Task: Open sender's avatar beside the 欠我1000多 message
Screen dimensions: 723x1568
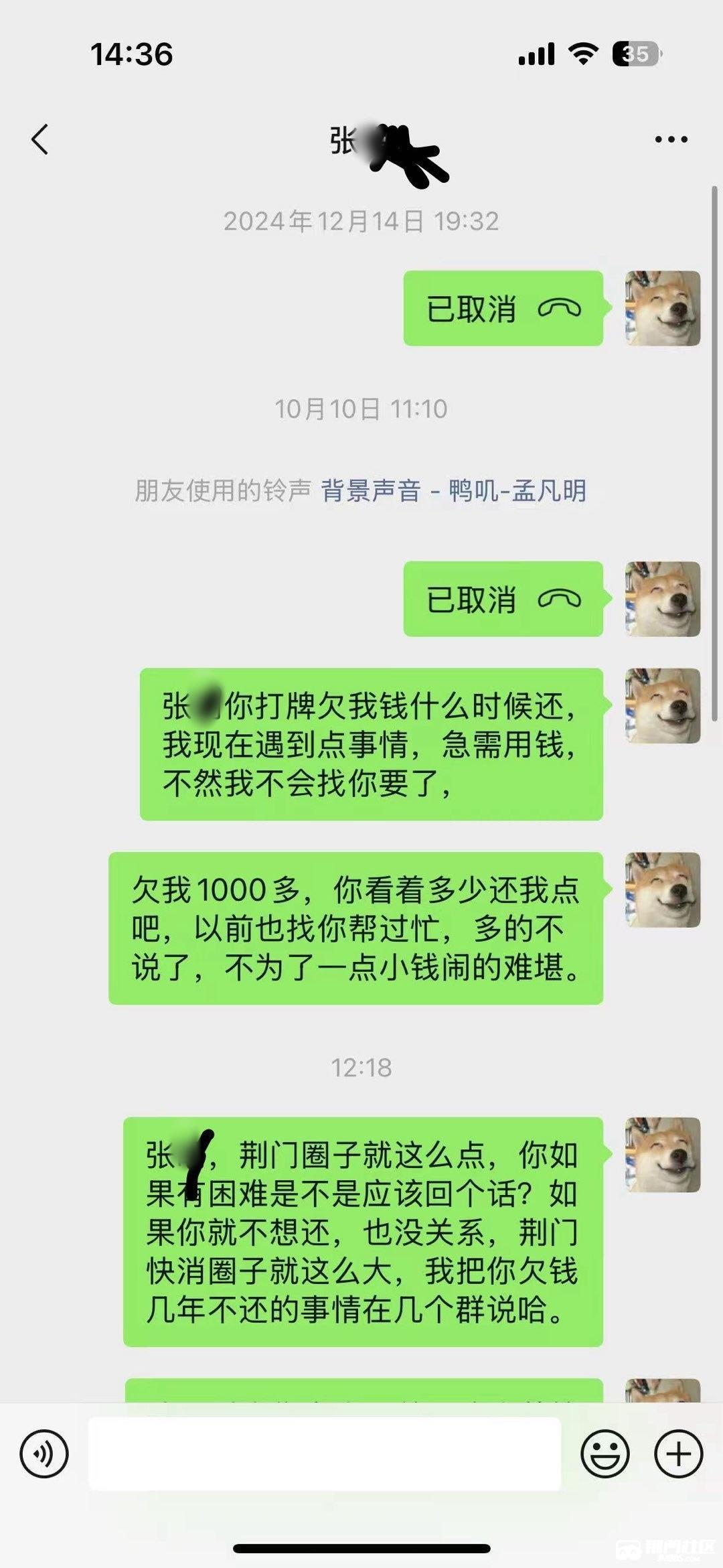Action: [x=662, y=889]
